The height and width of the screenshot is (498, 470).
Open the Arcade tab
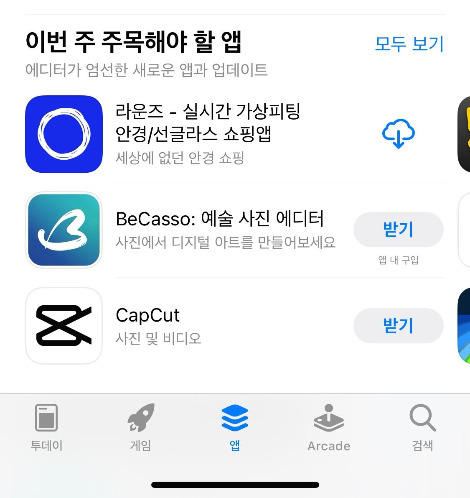329,428
